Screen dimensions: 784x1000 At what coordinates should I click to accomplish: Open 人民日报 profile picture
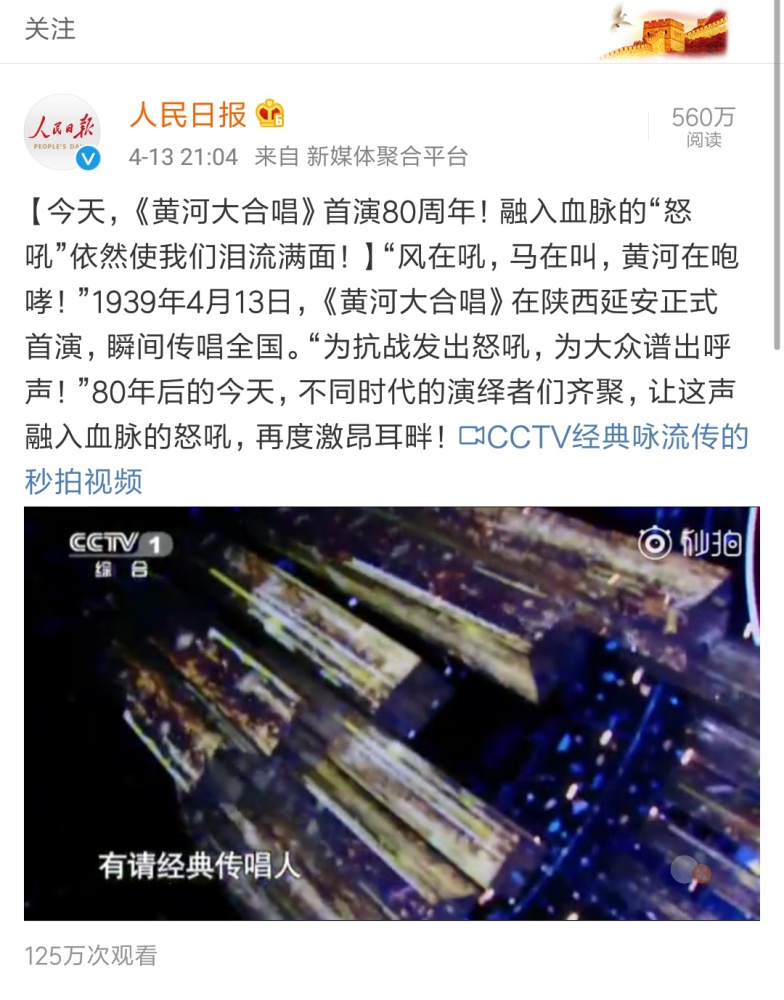[x=62, y=133]
